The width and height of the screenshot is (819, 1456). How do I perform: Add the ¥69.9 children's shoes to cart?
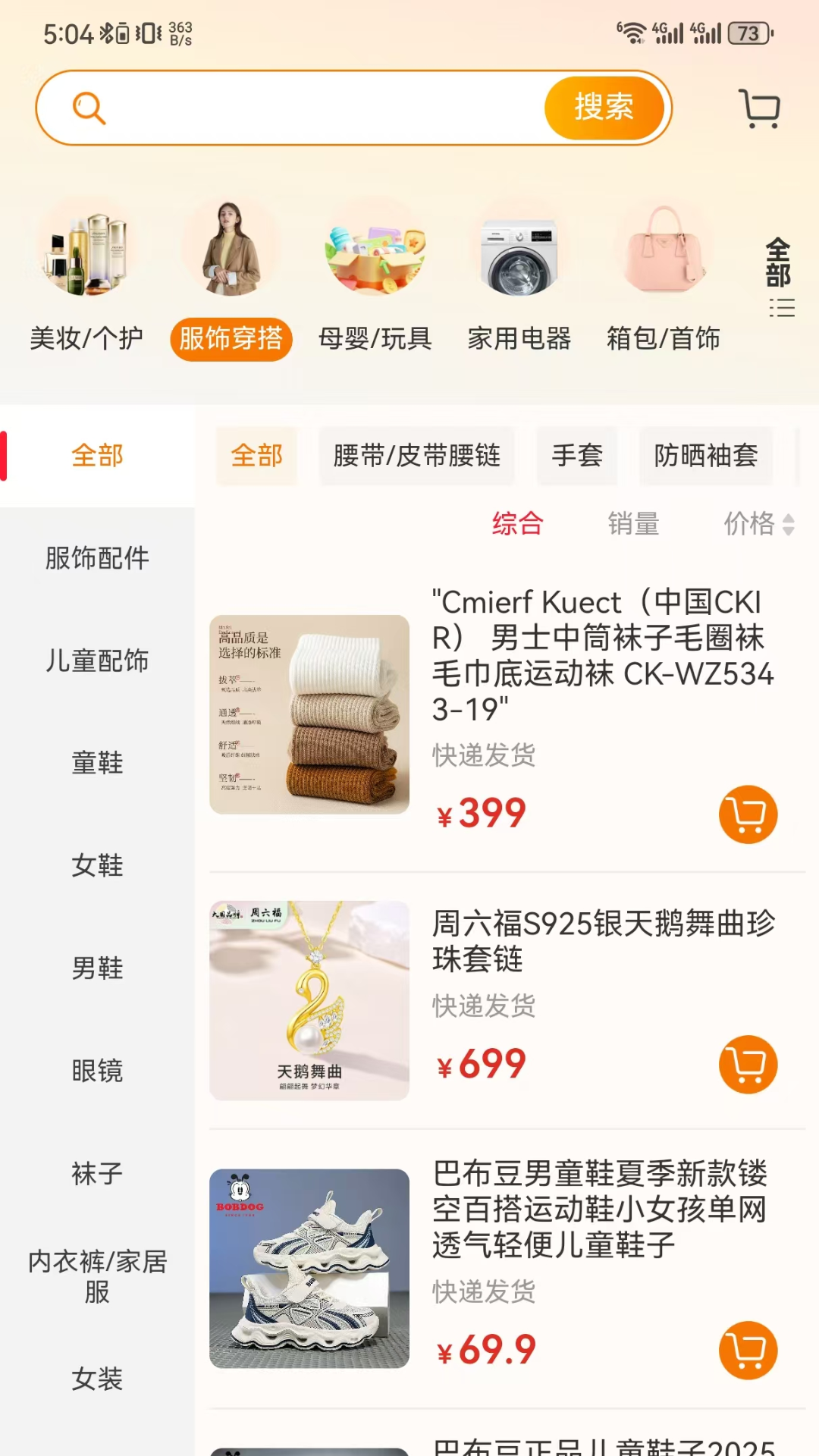click(747, 1348)
